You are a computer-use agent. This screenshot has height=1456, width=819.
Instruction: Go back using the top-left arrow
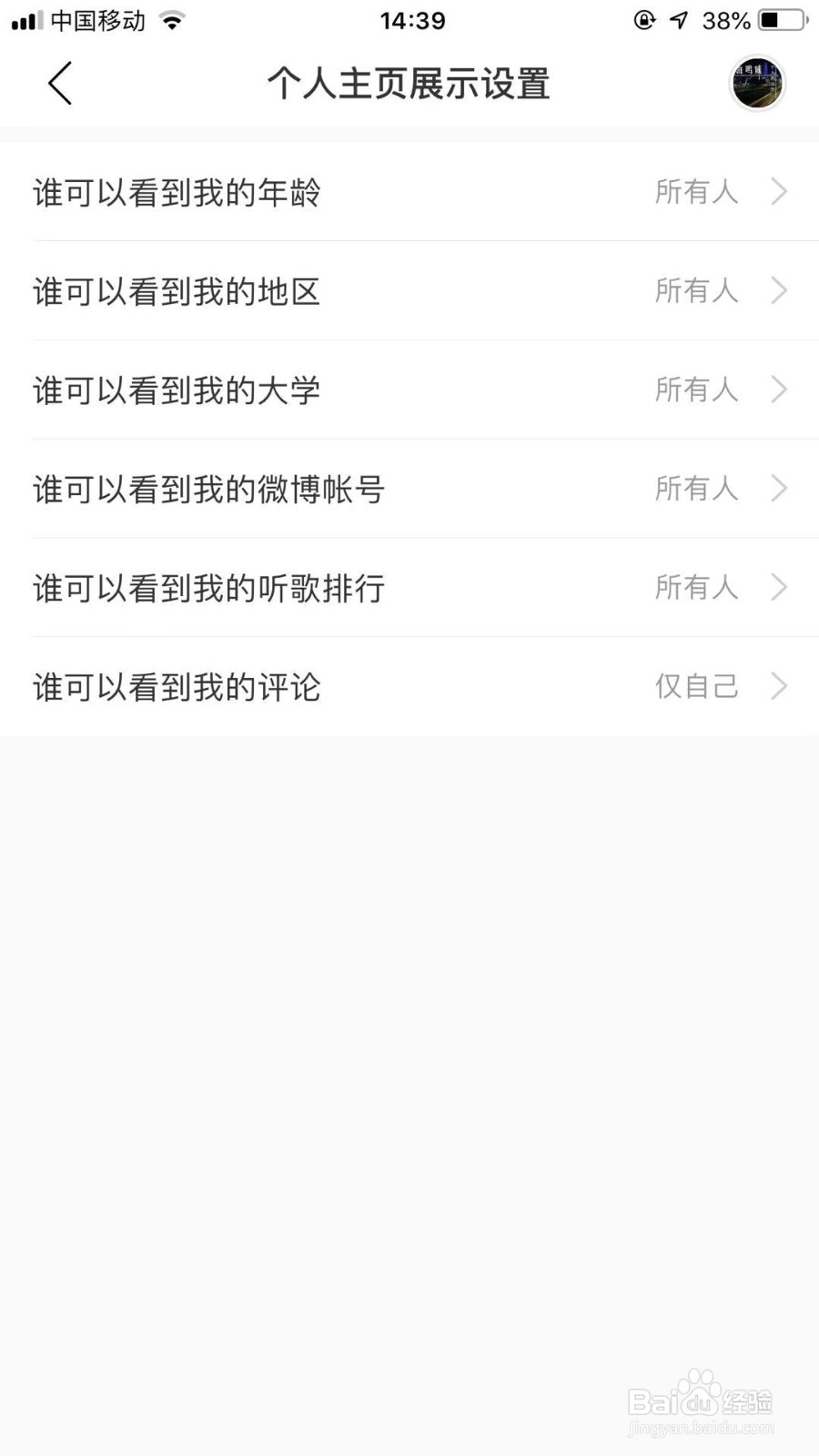click(x=60, y=84)
